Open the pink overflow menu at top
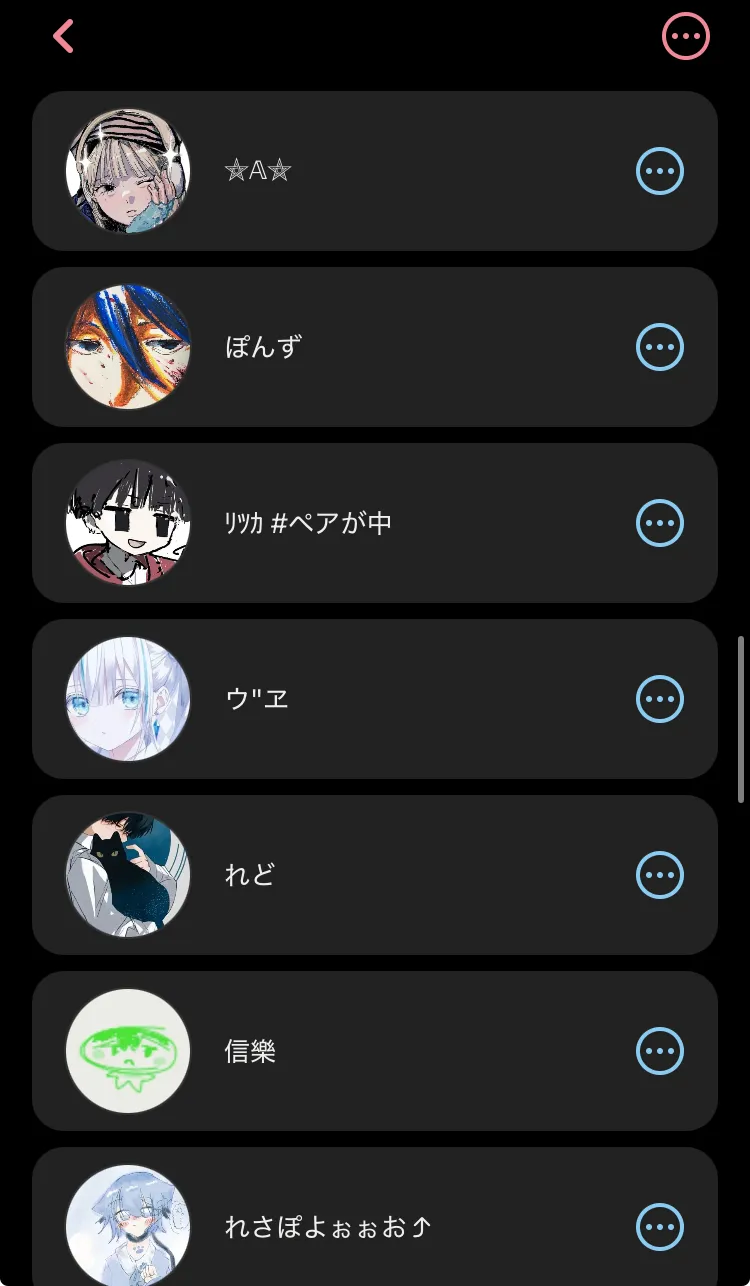This screenshot has height=1286, width=750. pos(686,36)
